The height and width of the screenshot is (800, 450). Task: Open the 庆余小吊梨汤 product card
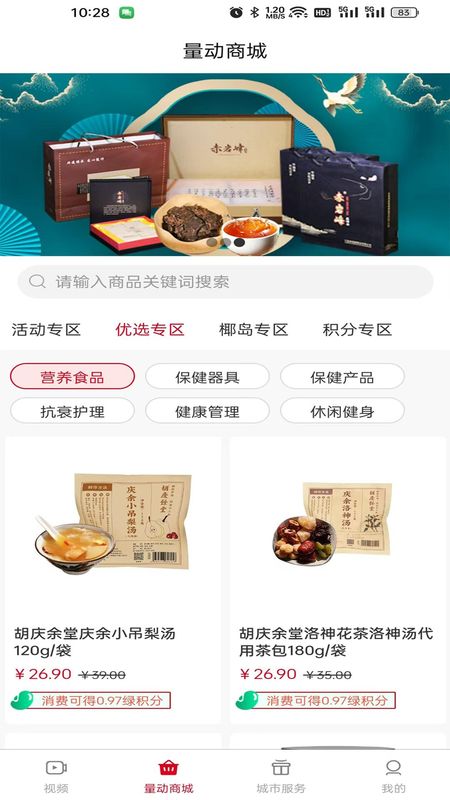(113, 580)
